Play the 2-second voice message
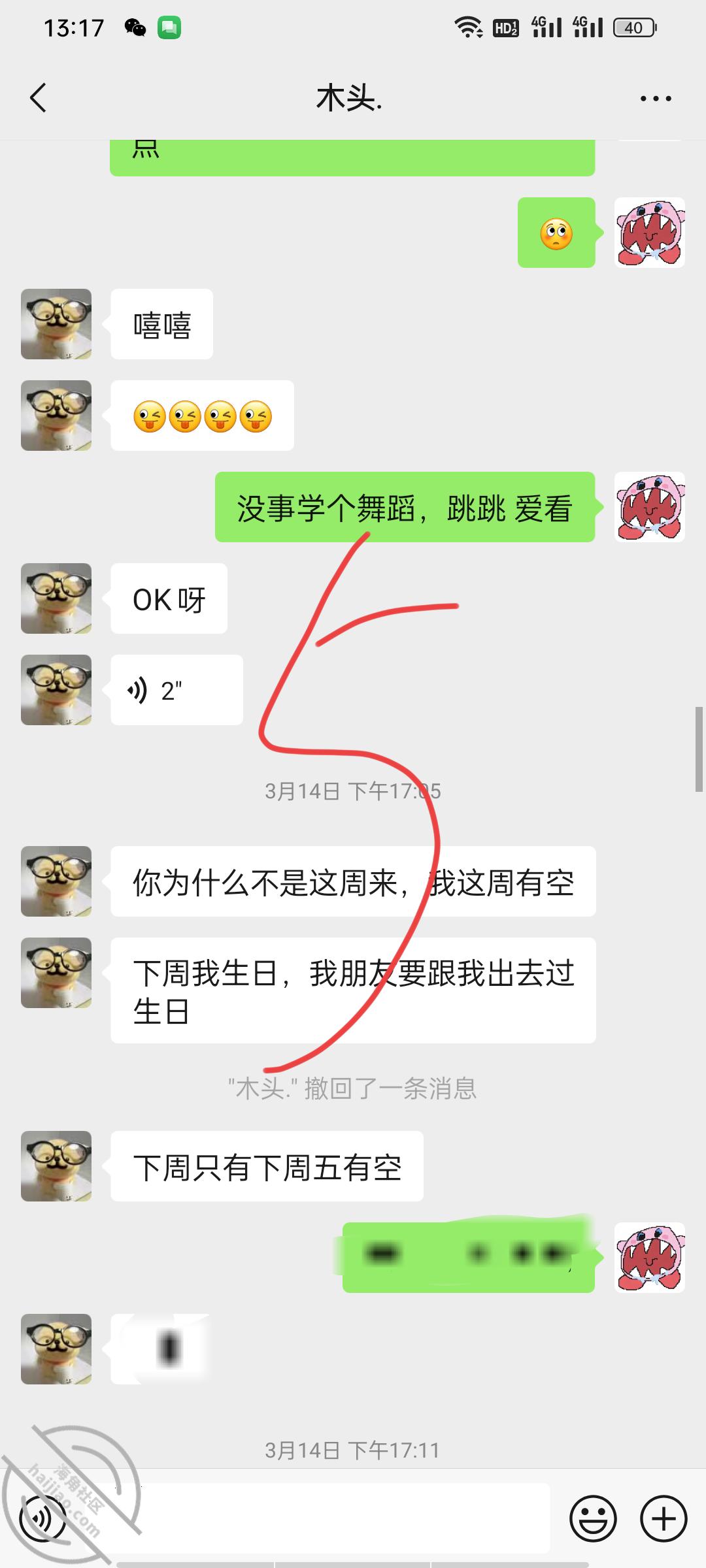Screen dimensions: 706x1568 tap(175, 690)
